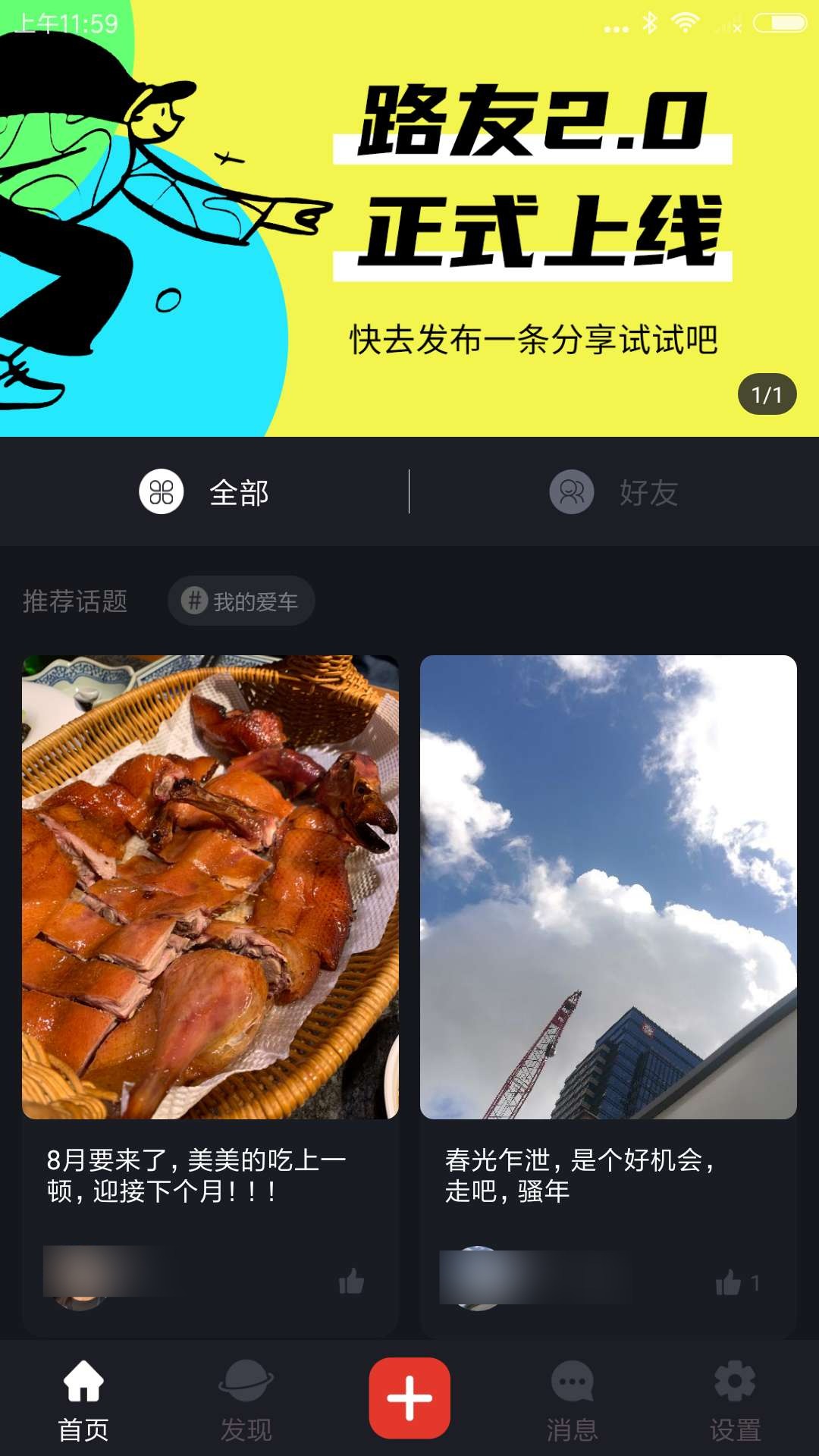Viewport: 819px width, 1456px height.
Task: Switch to the 发现 tab
Action: [246, 1400]
